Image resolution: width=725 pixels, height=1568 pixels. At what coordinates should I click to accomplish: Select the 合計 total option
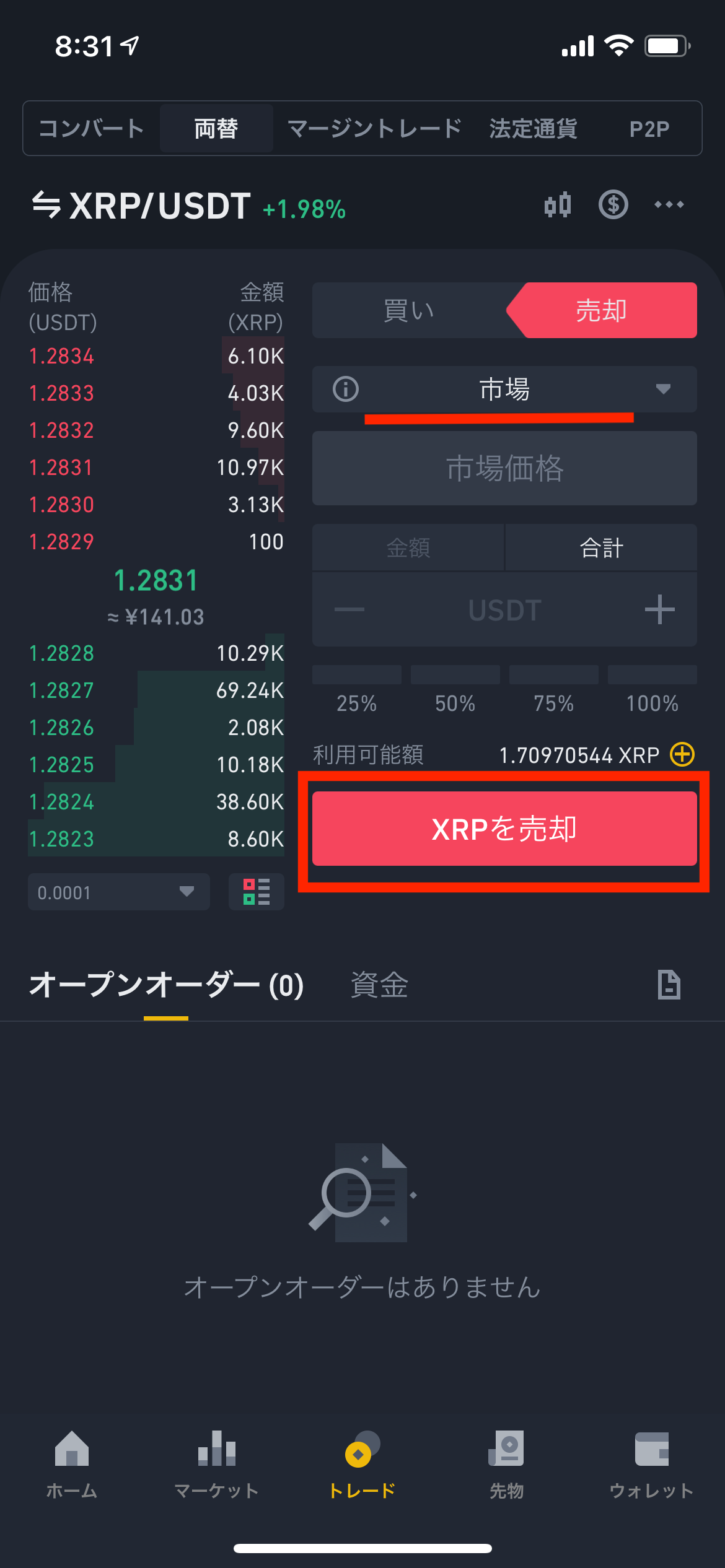pos(601,547)
